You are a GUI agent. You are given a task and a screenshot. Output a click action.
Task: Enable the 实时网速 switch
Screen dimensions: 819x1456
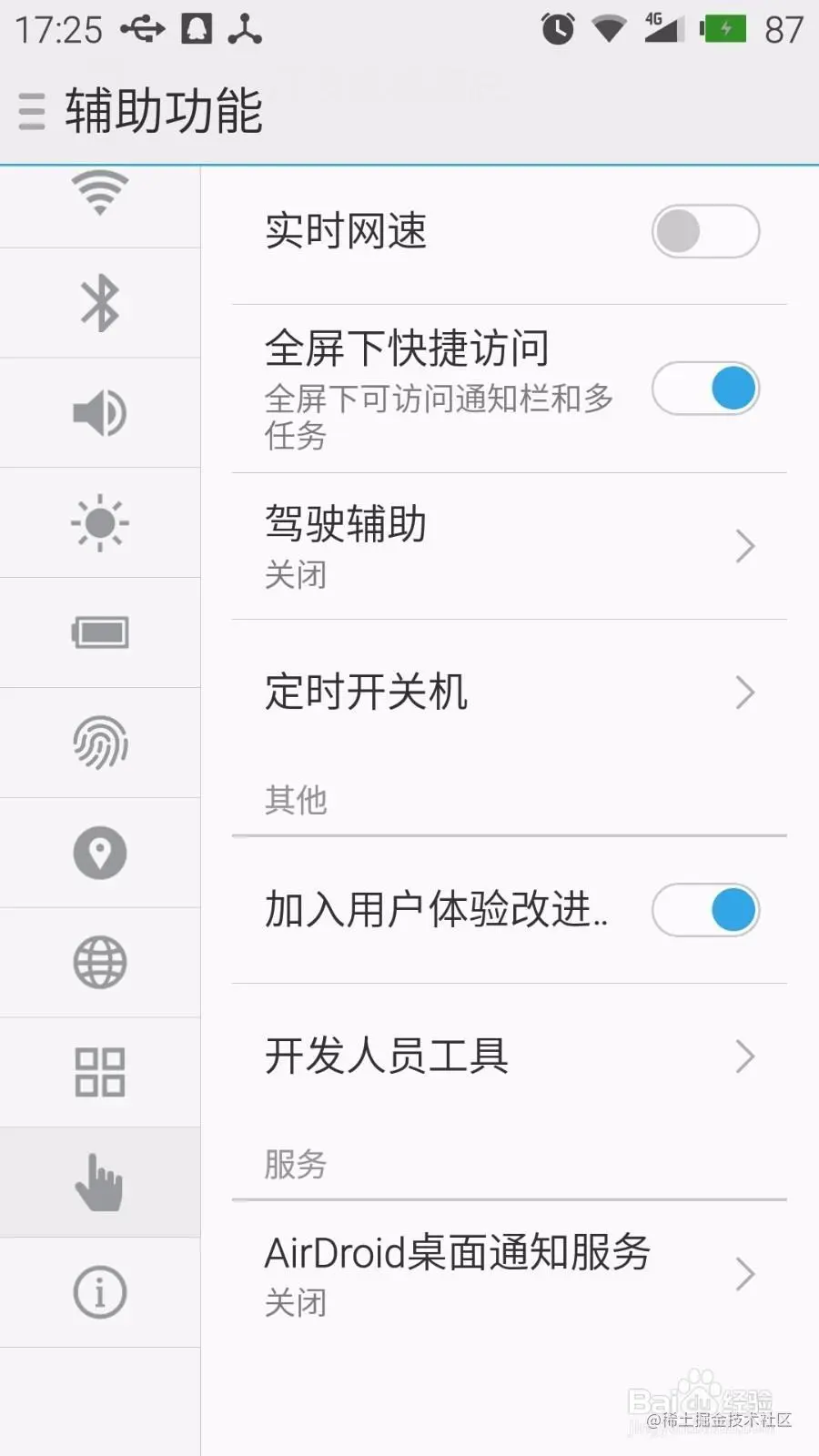click(705, 231)
